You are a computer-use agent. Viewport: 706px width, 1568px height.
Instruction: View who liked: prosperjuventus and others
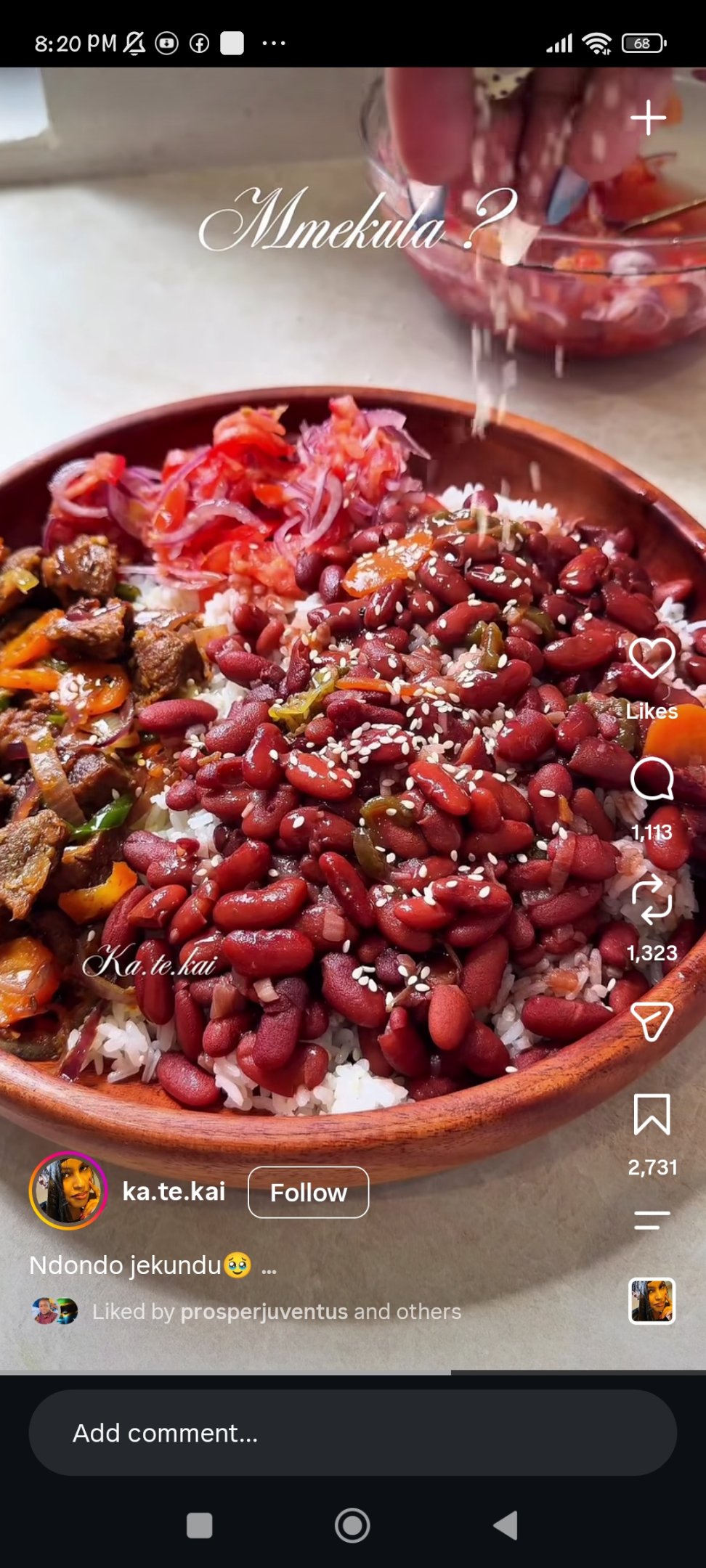(276, 1311)
